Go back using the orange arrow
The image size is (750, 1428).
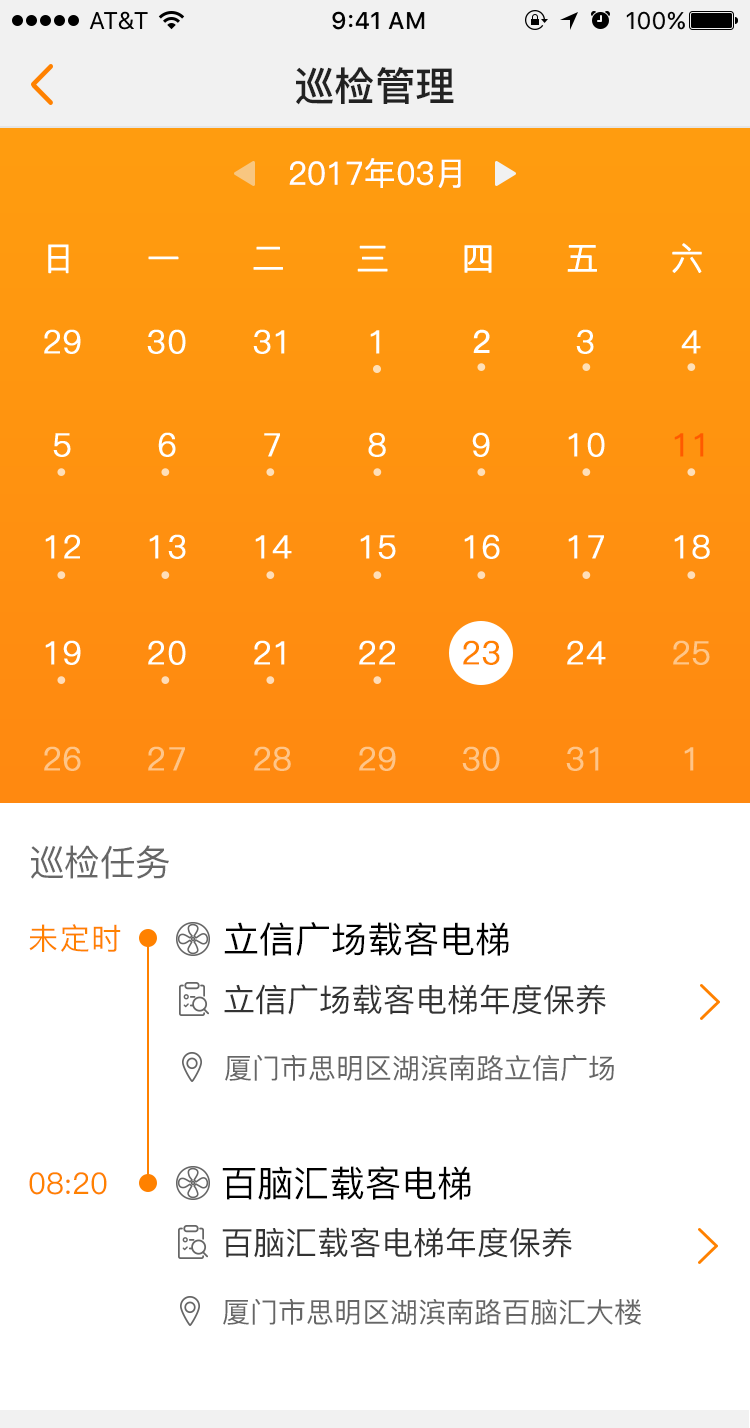coord(42,85)
